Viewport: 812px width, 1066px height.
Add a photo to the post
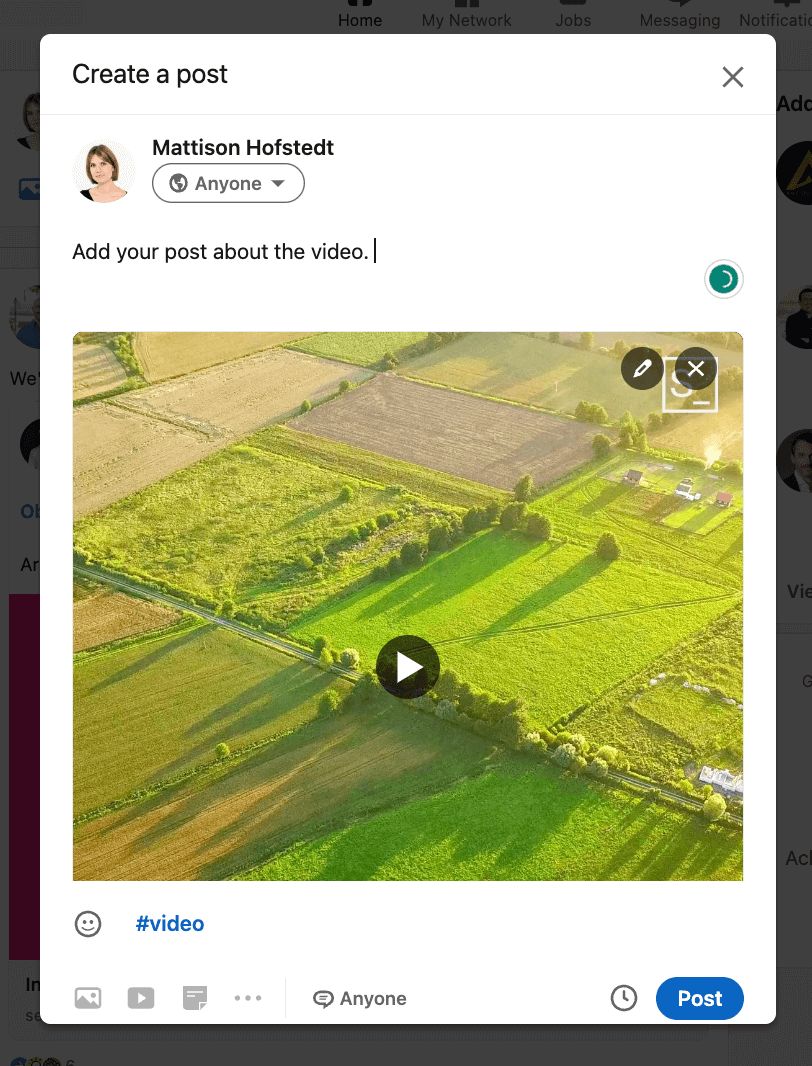(x=88, y=998)
